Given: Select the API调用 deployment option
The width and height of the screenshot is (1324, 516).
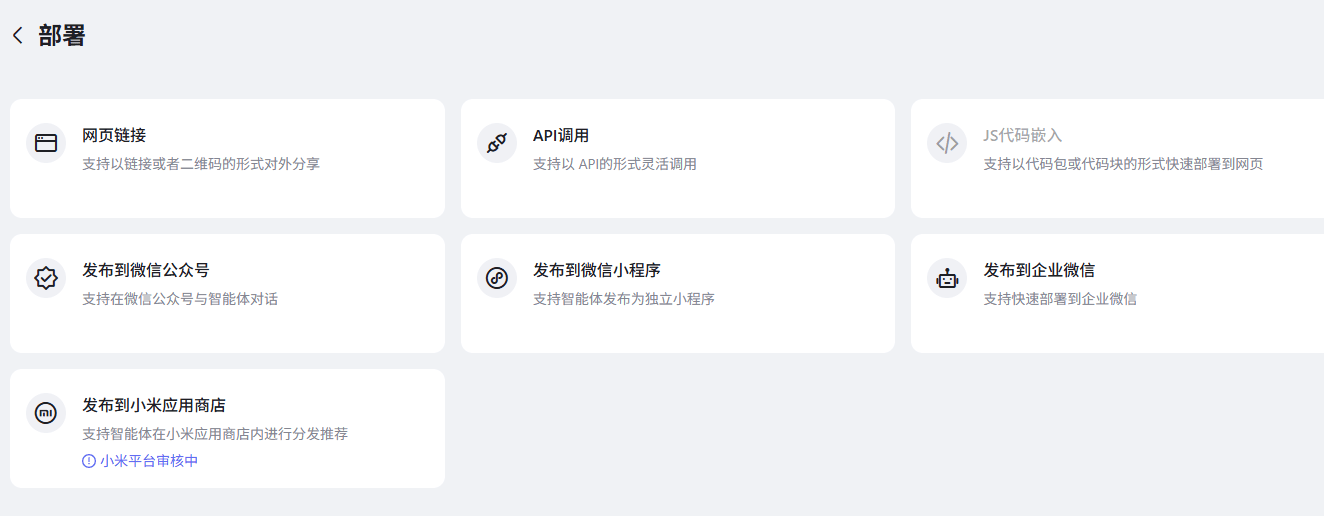Looking at the screenshot, I should pyautogui.click(x=677, y=158).
